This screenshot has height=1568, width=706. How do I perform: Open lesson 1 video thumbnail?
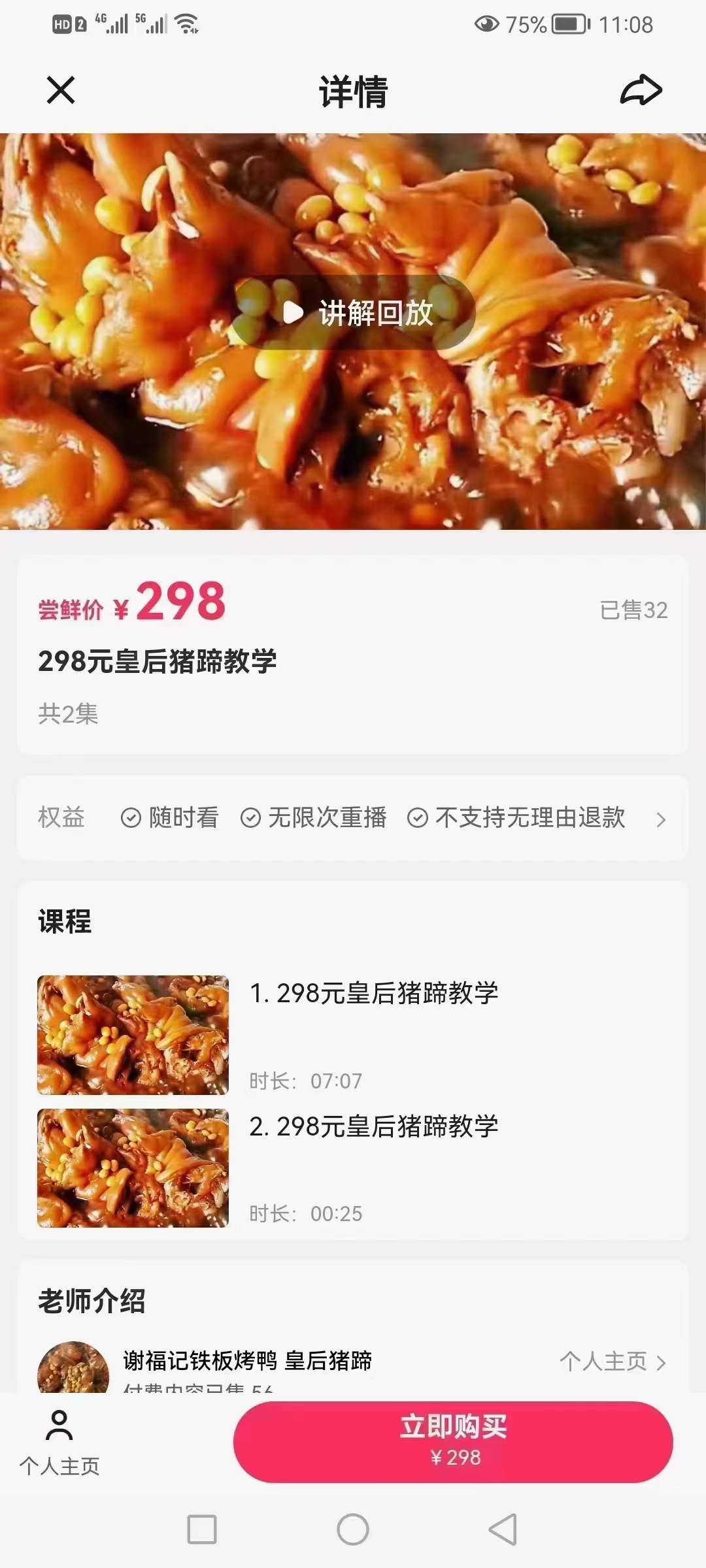(131, 1032)
